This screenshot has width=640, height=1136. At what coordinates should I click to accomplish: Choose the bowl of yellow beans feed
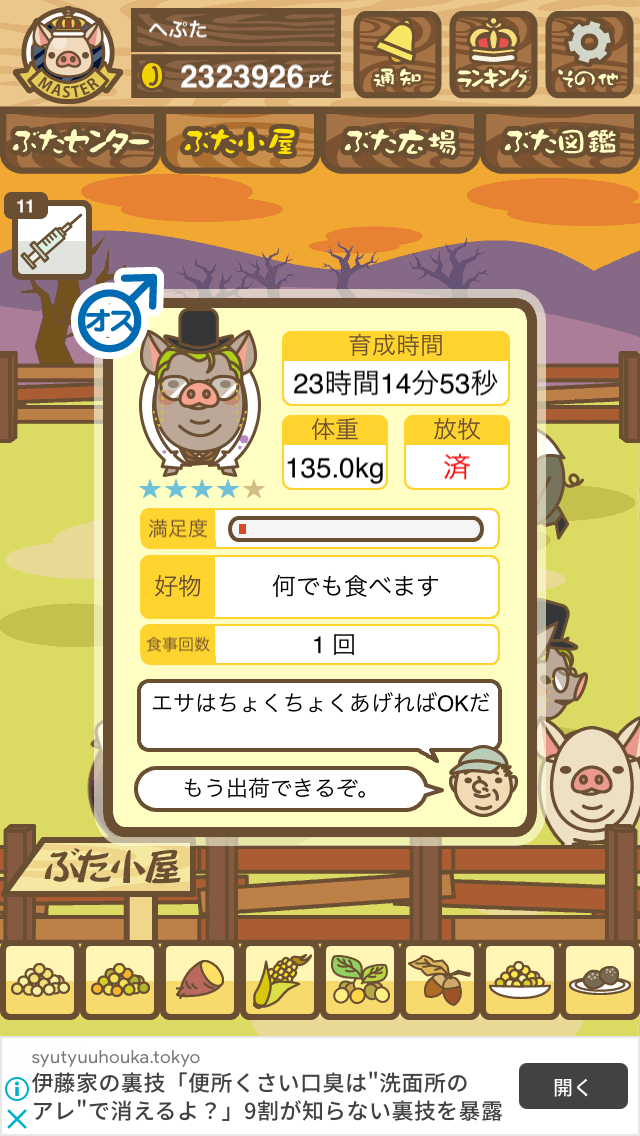coord(519,981)
